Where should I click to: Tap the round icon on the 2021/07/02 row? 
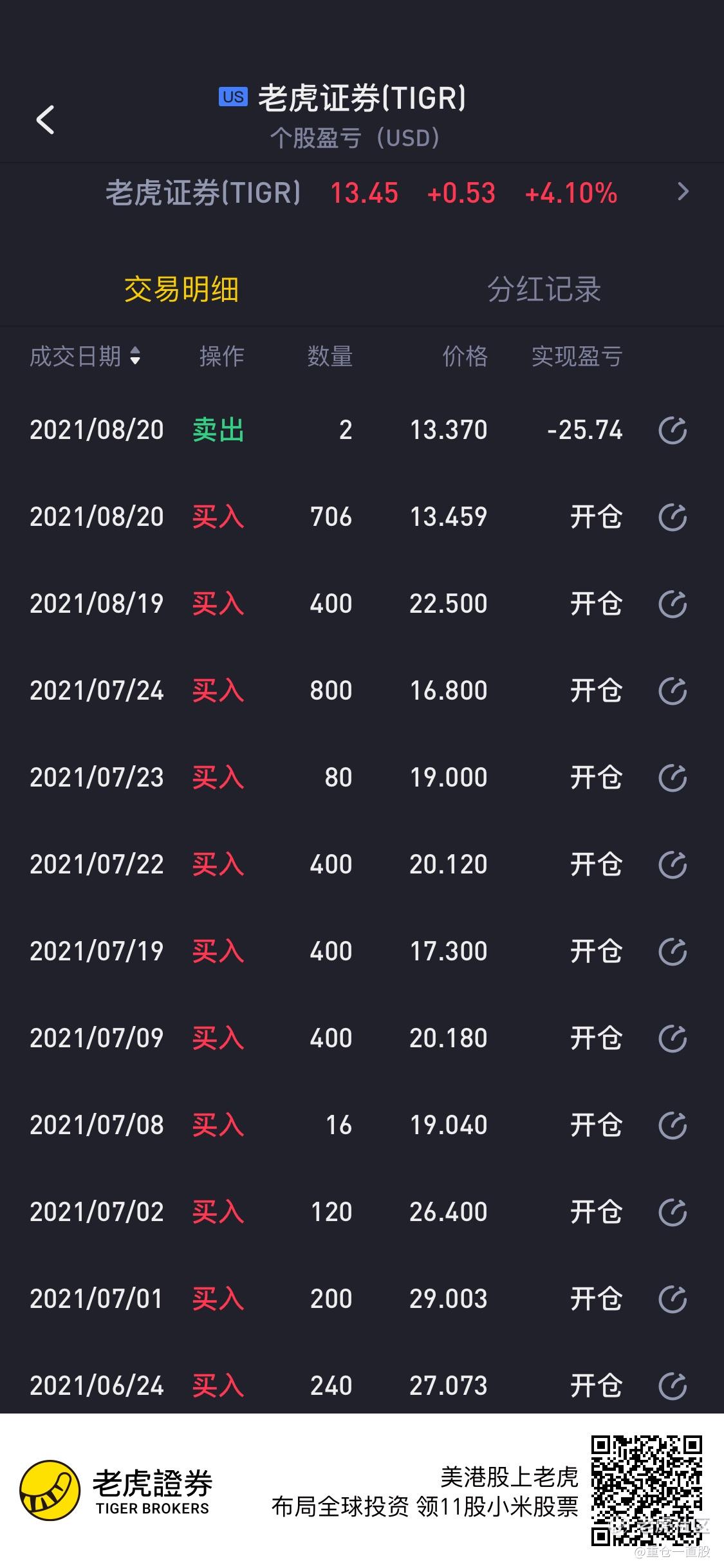point(673,1212)
